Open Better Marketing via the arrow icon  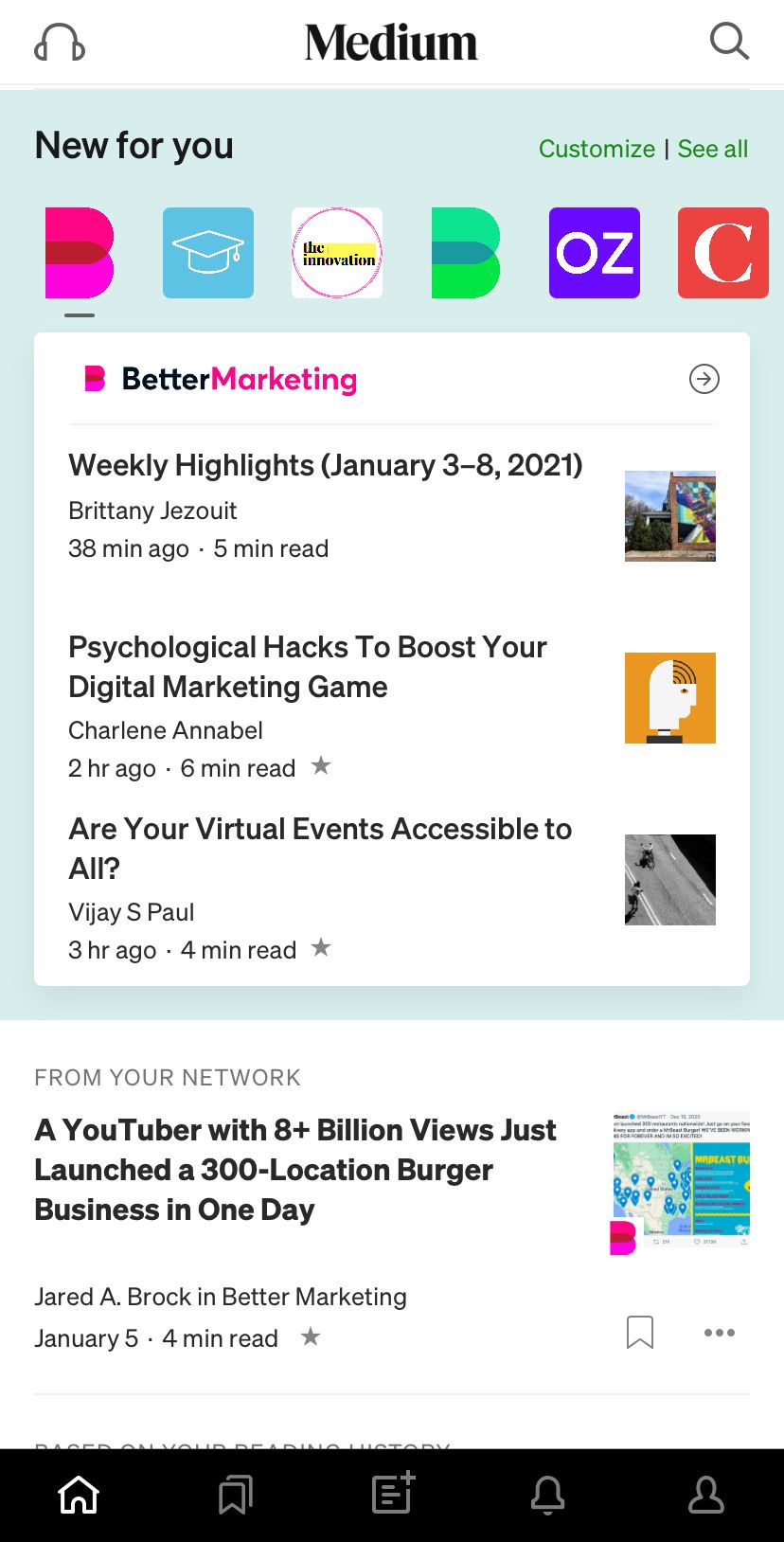tap(704, 380)
